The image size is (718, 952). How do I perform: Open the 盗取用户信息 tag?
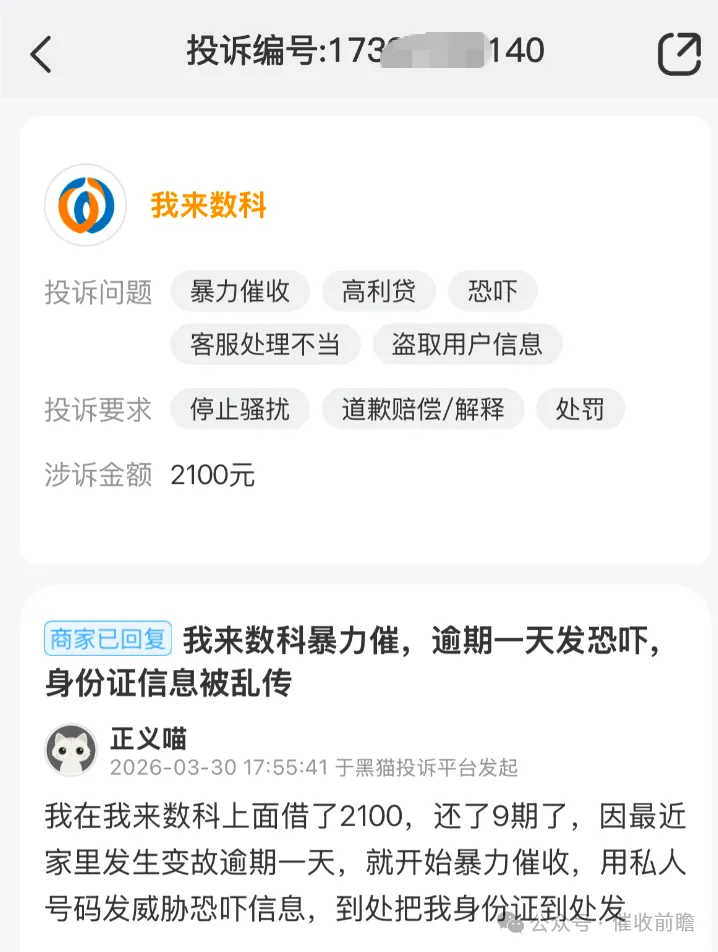pos(467,345)
